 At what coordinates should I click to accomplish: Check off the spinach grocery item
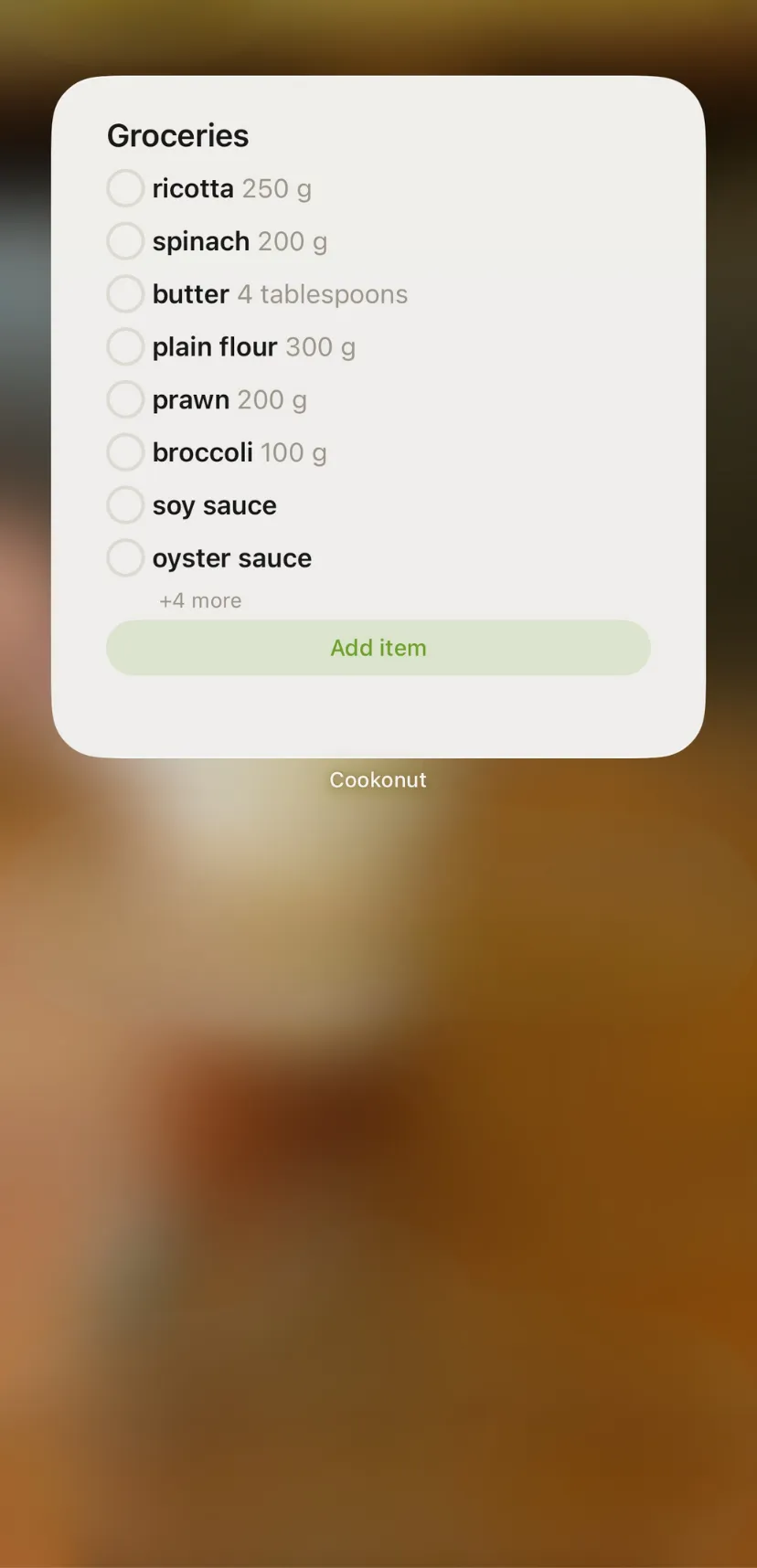coord(125,241)
